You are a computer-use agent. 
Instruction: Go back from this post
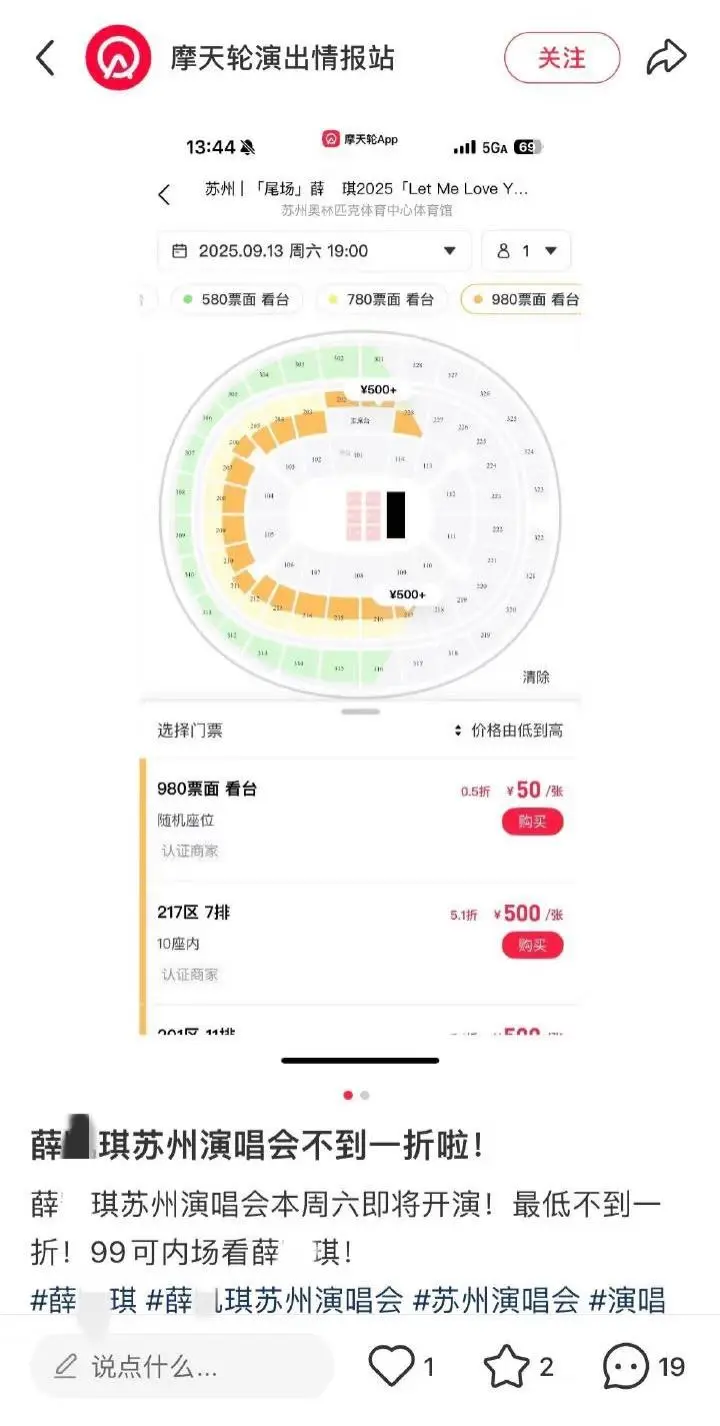click(46, 58)
